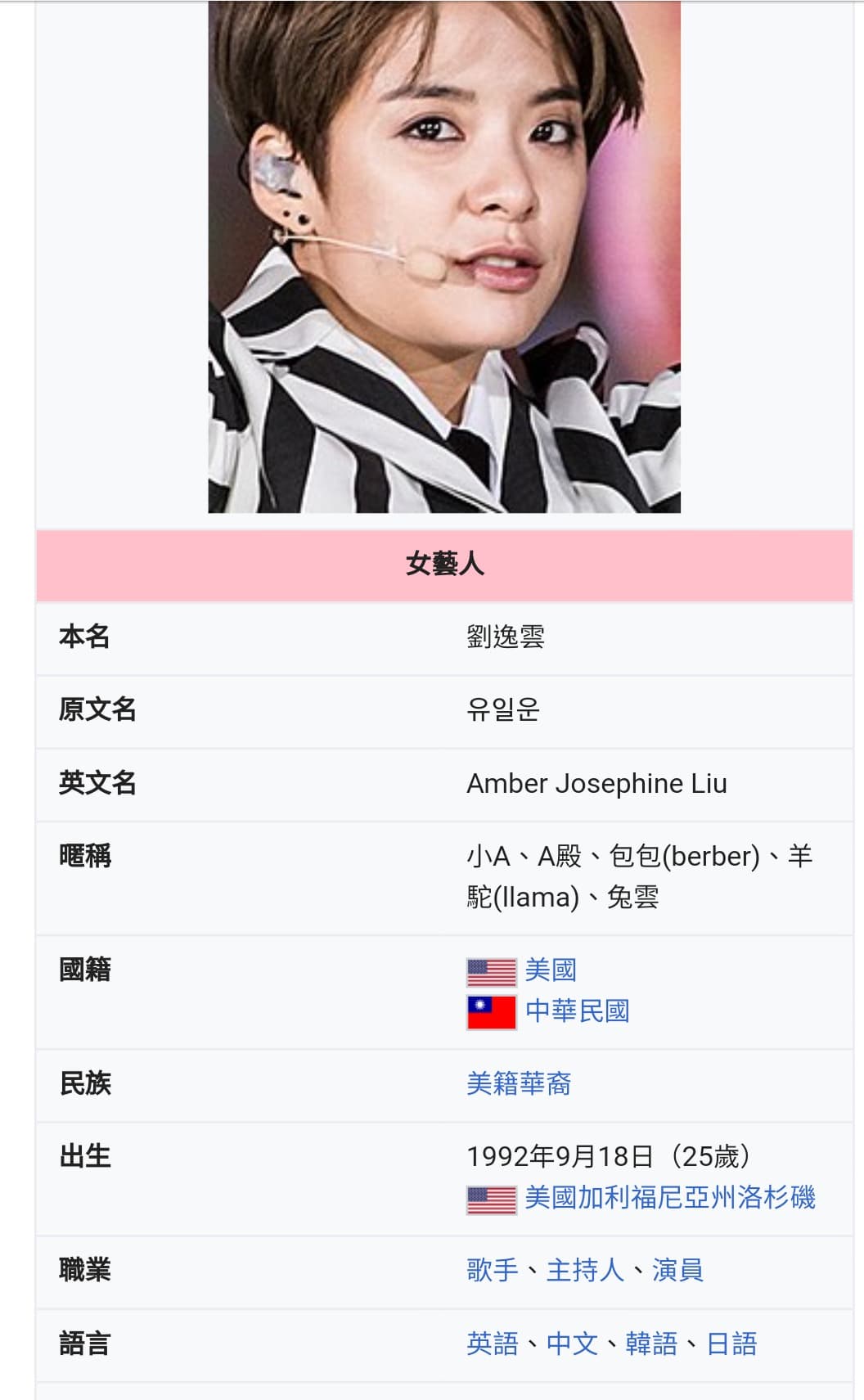The height and width of the screenshot is (1400, 864).
Task: Open the 歌手 occupation link
Action: click(493, 1270)
